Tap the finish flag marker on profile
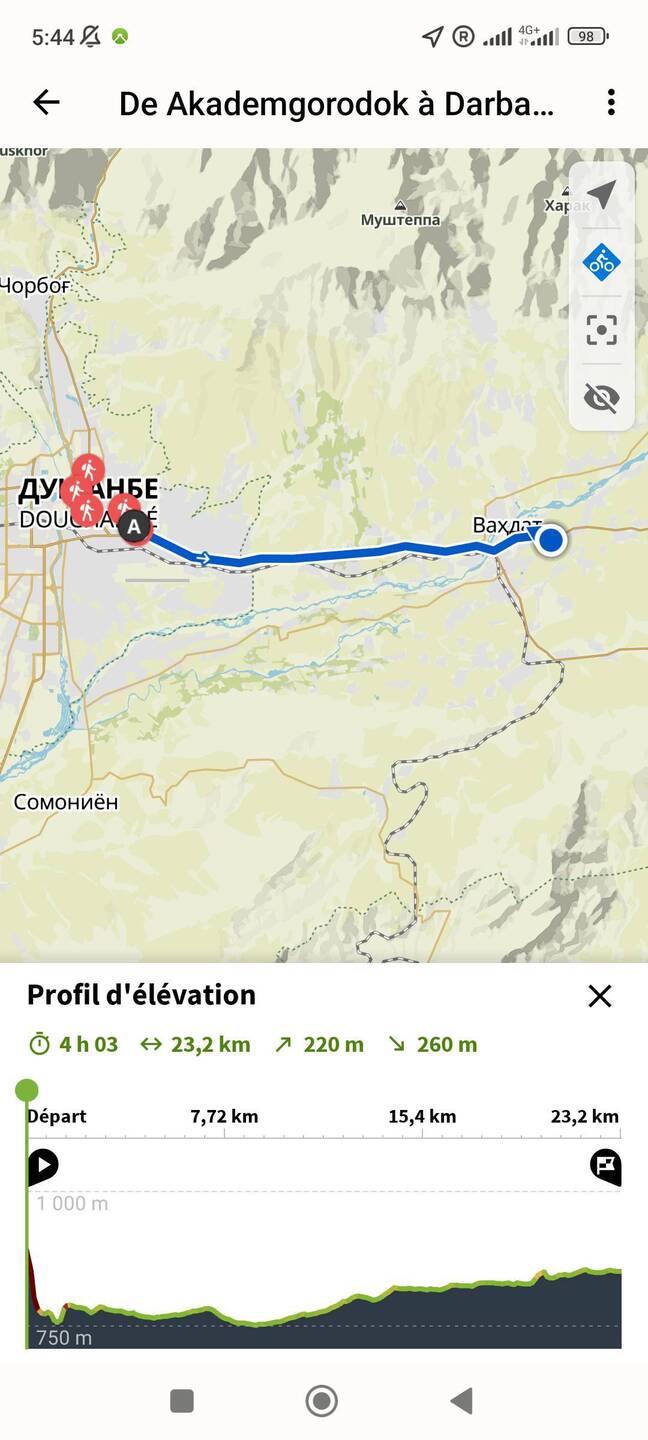Image resolution: width=648 pixels, height=1440 pixels. click(606, 1166)
